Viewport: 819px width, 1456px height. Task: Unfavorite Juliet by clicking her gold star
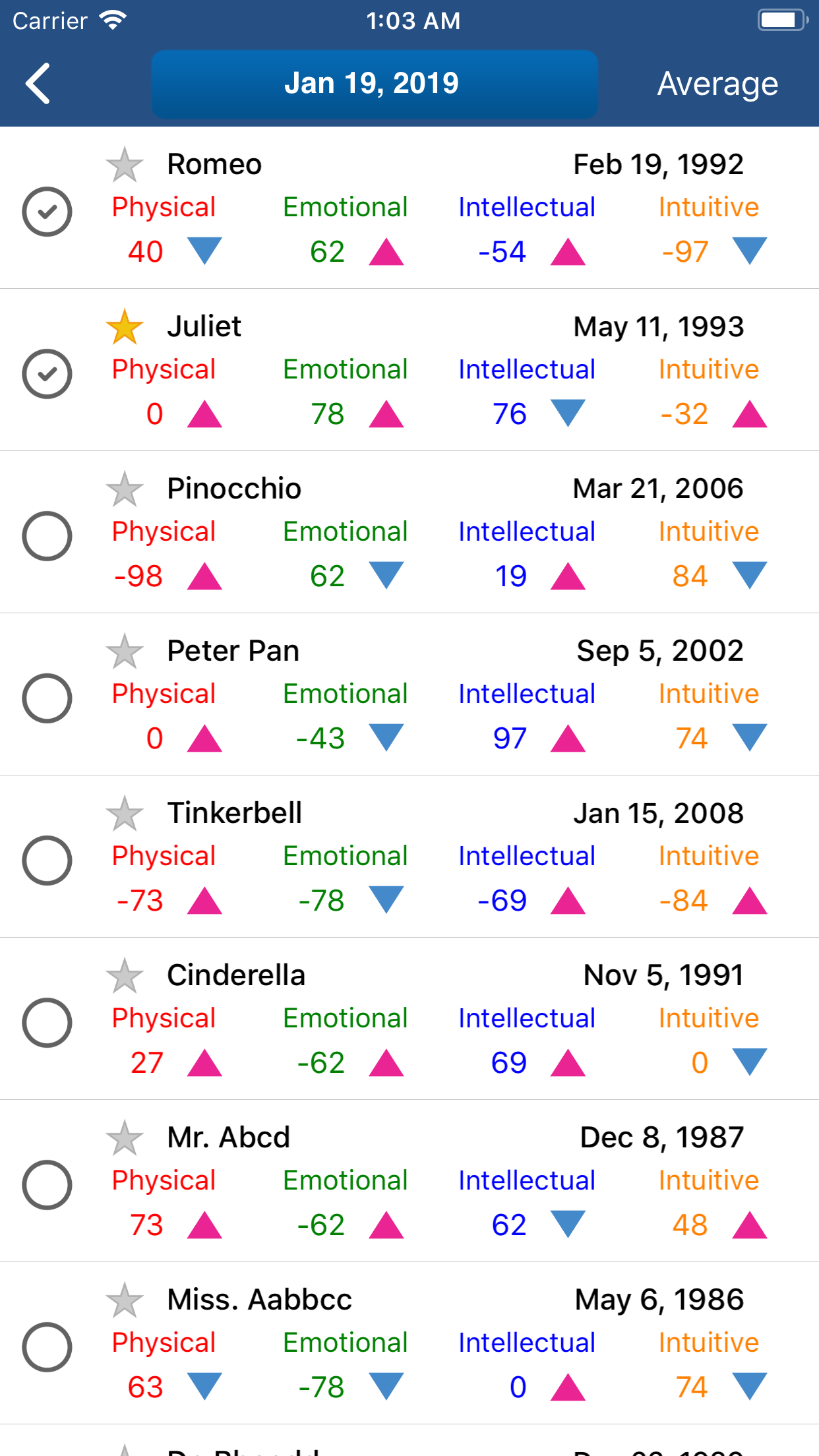(125, 326)
